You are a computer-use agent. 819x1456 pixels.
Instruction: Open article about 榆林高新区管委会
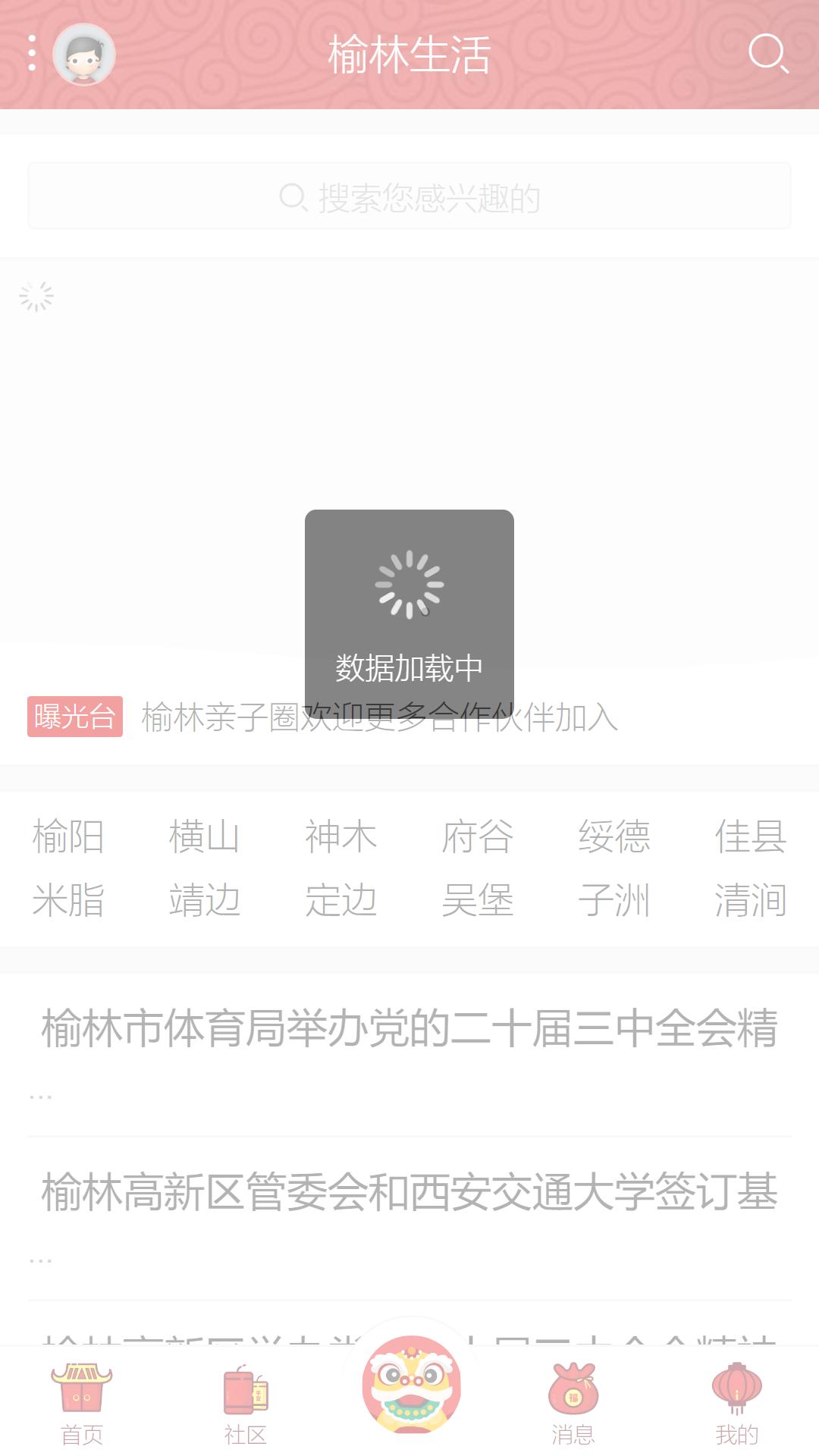409,1218
